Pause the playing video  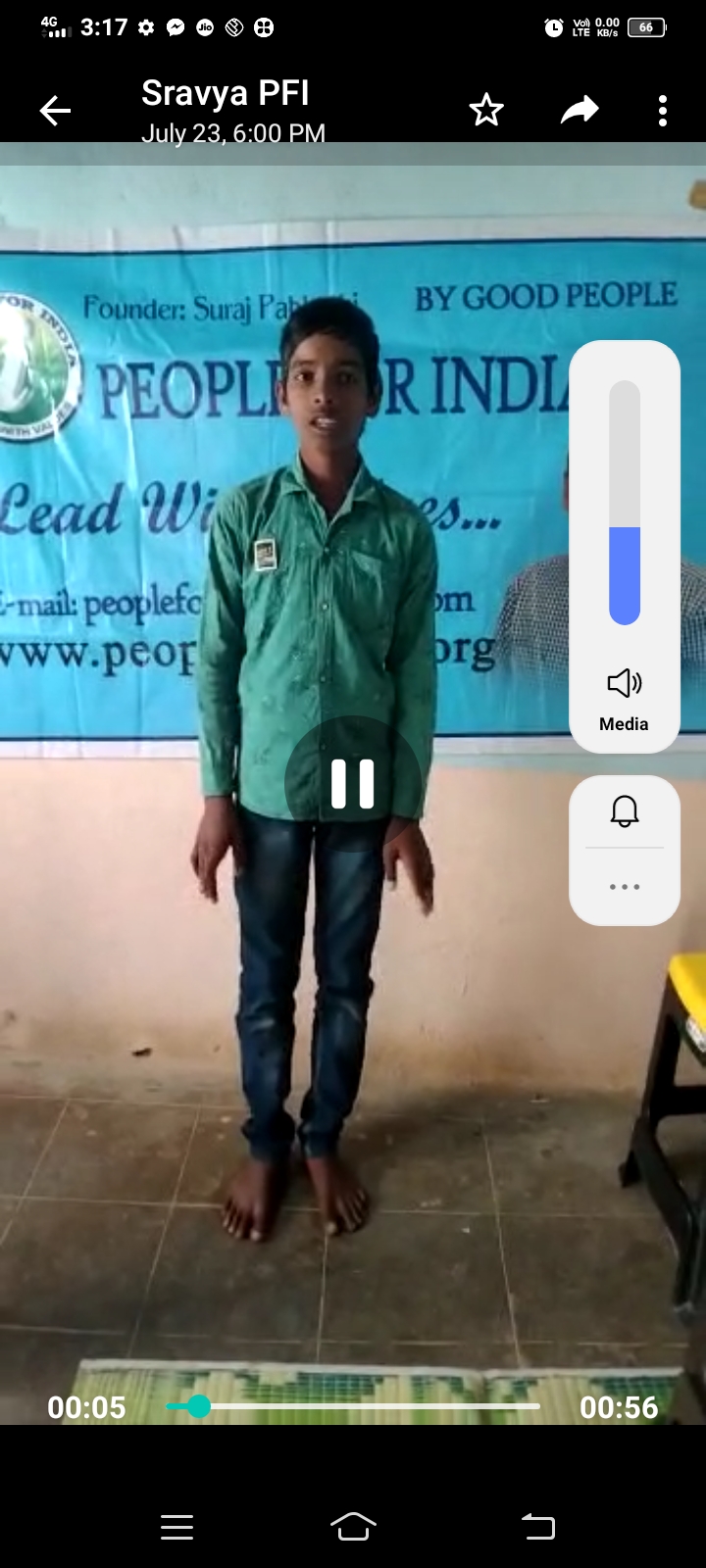pos(352,784)
